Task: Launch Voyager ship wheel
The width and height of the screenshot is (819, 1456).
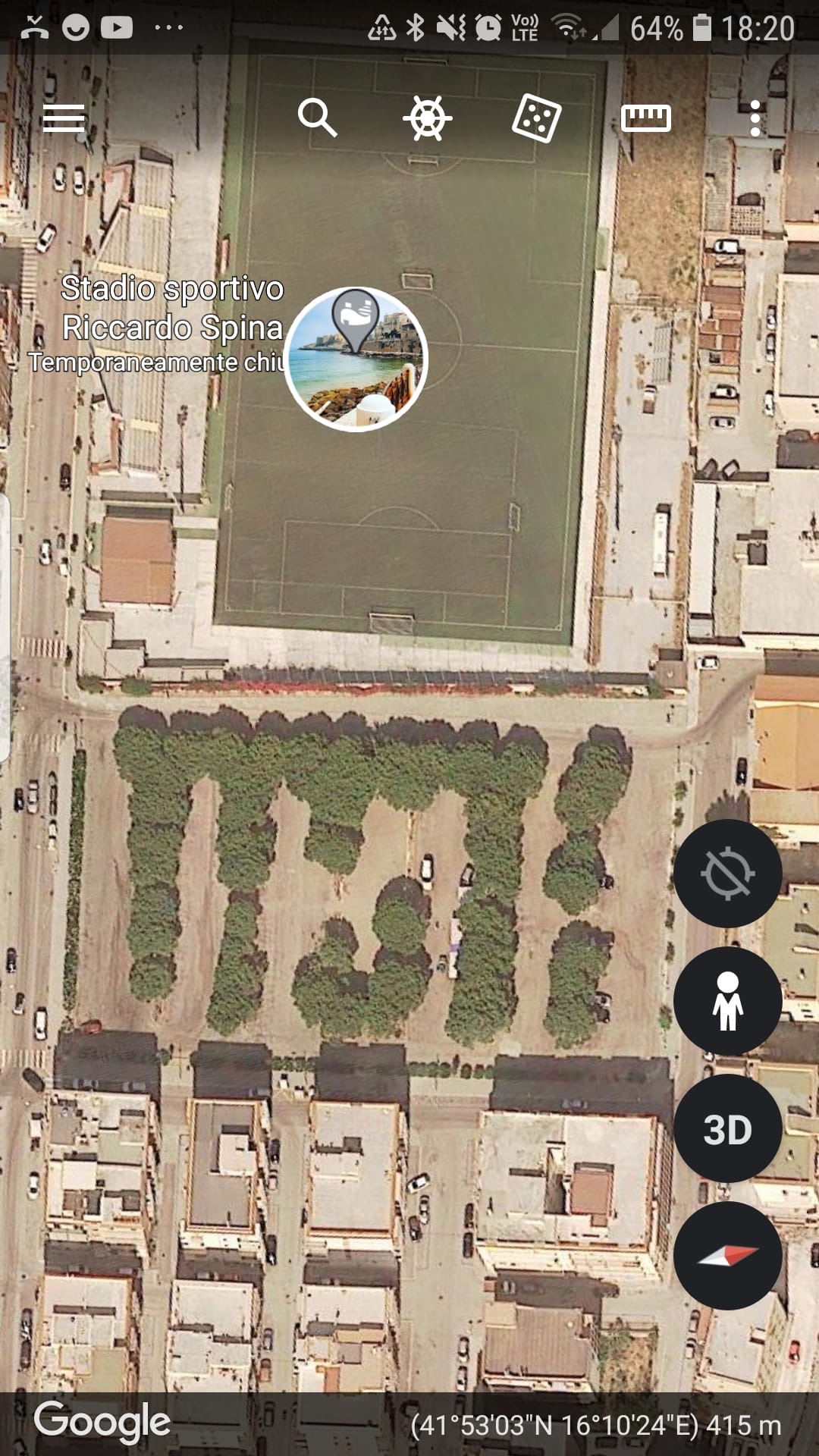Action: pyautogui.click(x=427, y=118)
